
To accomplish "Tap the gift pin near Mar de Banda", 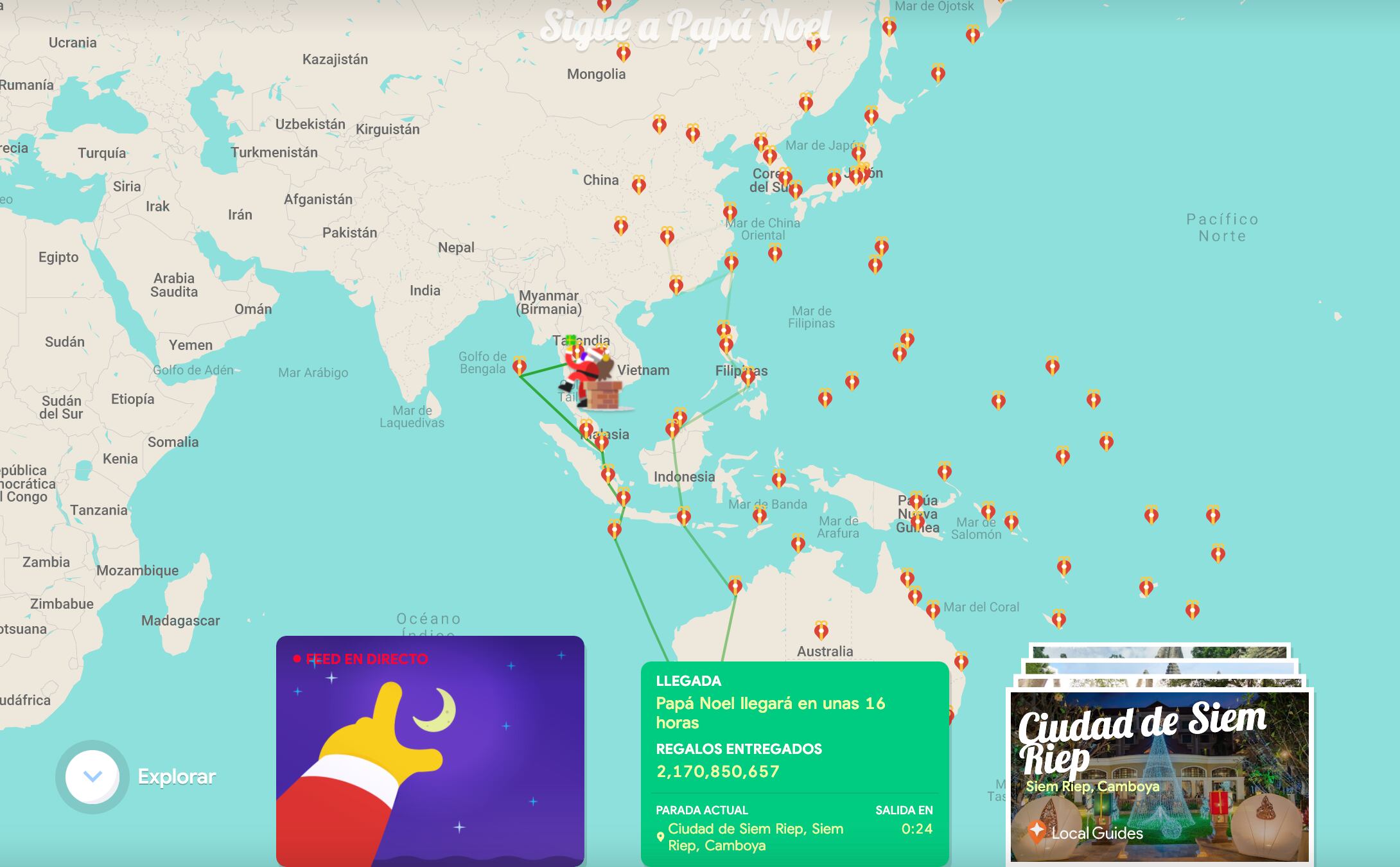I will point(760,514).
